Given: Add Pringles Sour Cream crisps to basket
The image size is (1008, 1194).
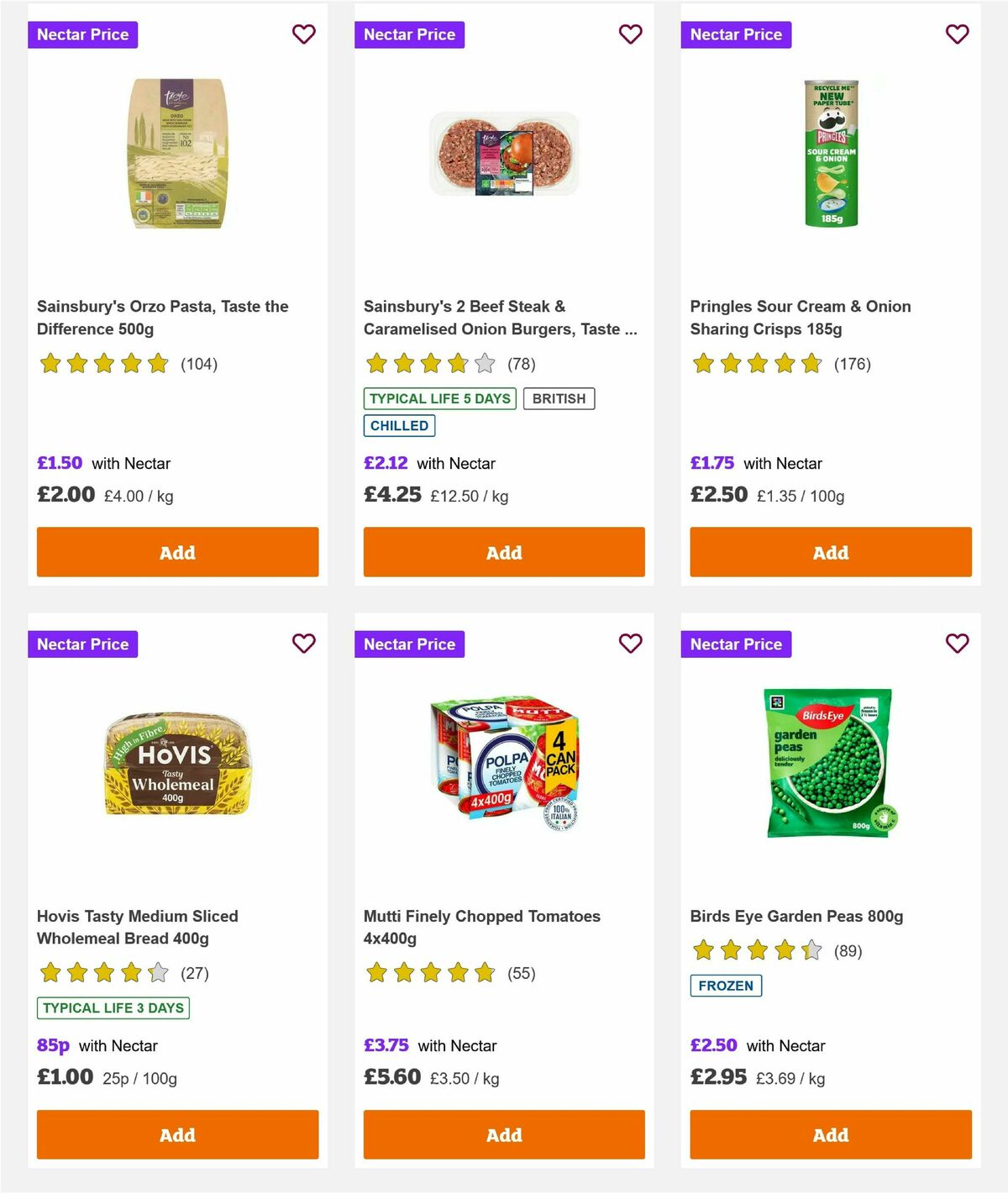Looking at the screenshot, I should 830,552.
